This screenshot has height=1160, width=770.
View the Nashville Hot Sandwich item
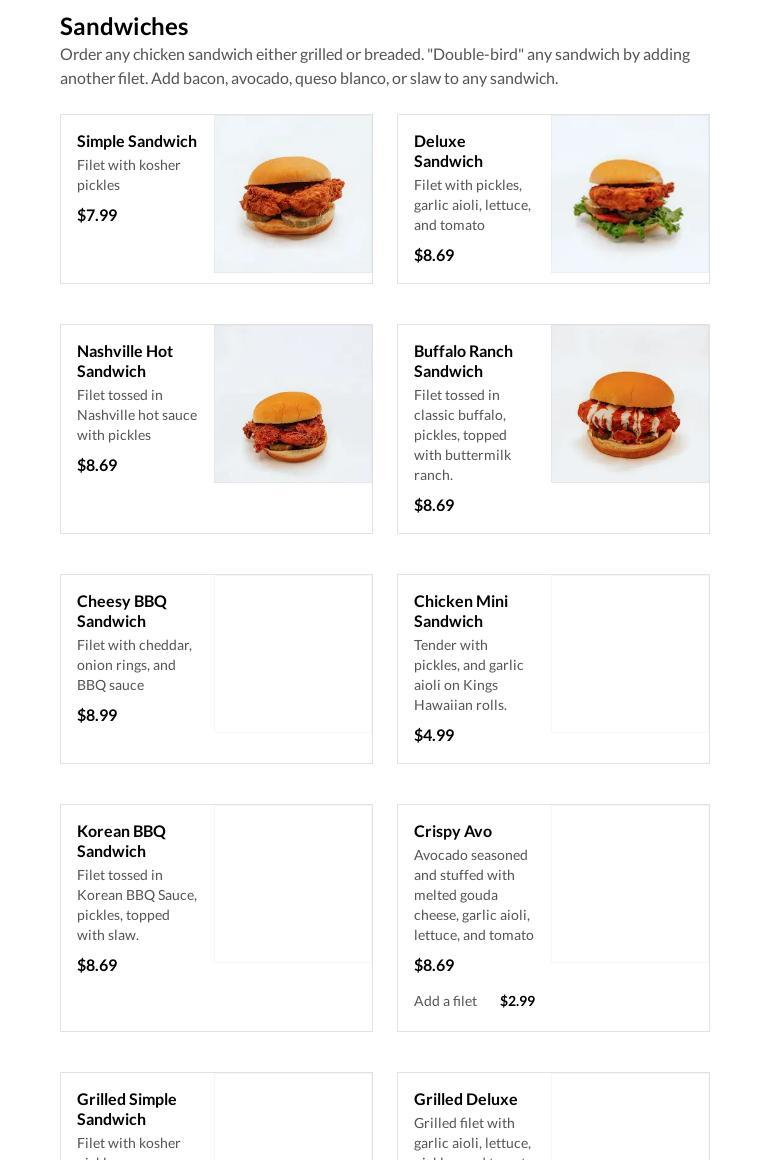[216, 428]
